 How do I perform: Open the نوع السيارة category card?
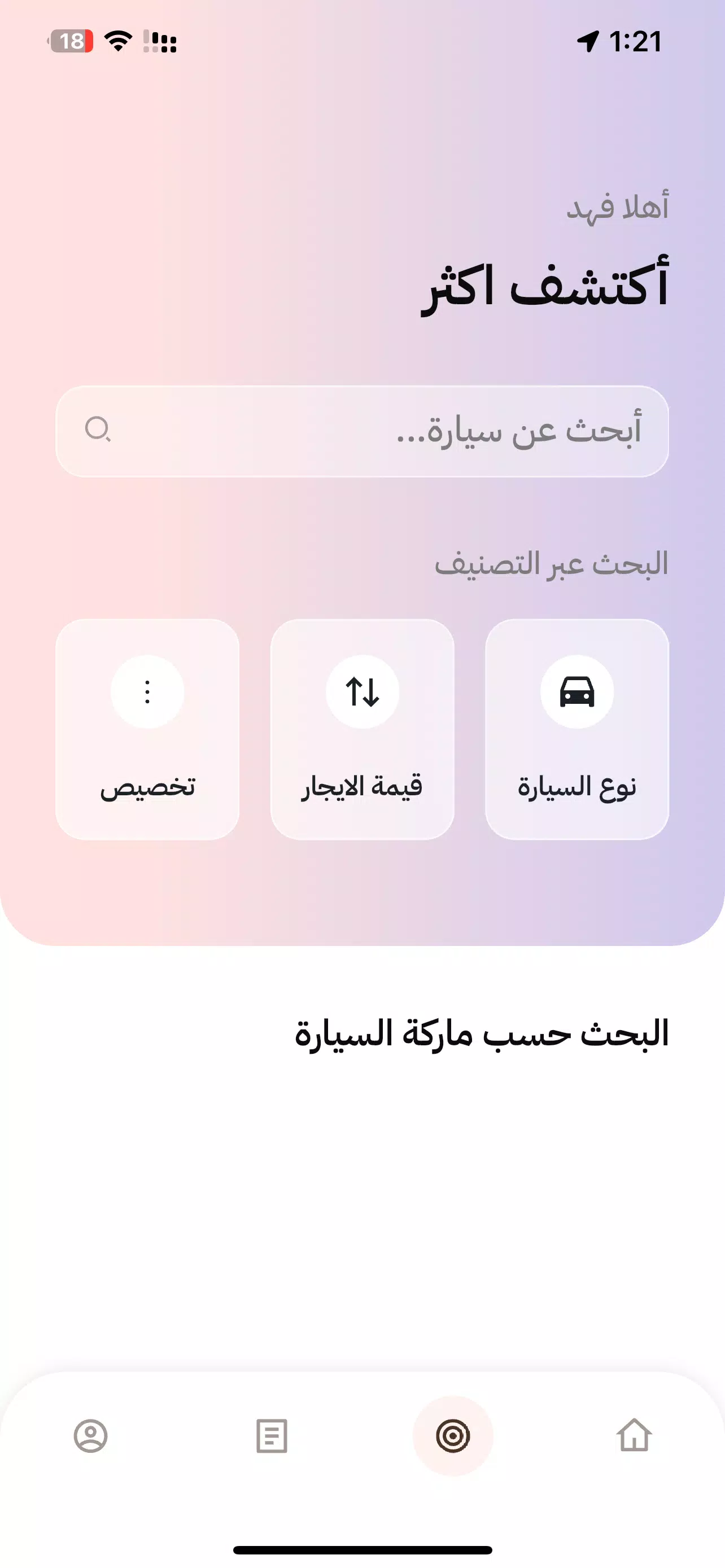[576, 729]
